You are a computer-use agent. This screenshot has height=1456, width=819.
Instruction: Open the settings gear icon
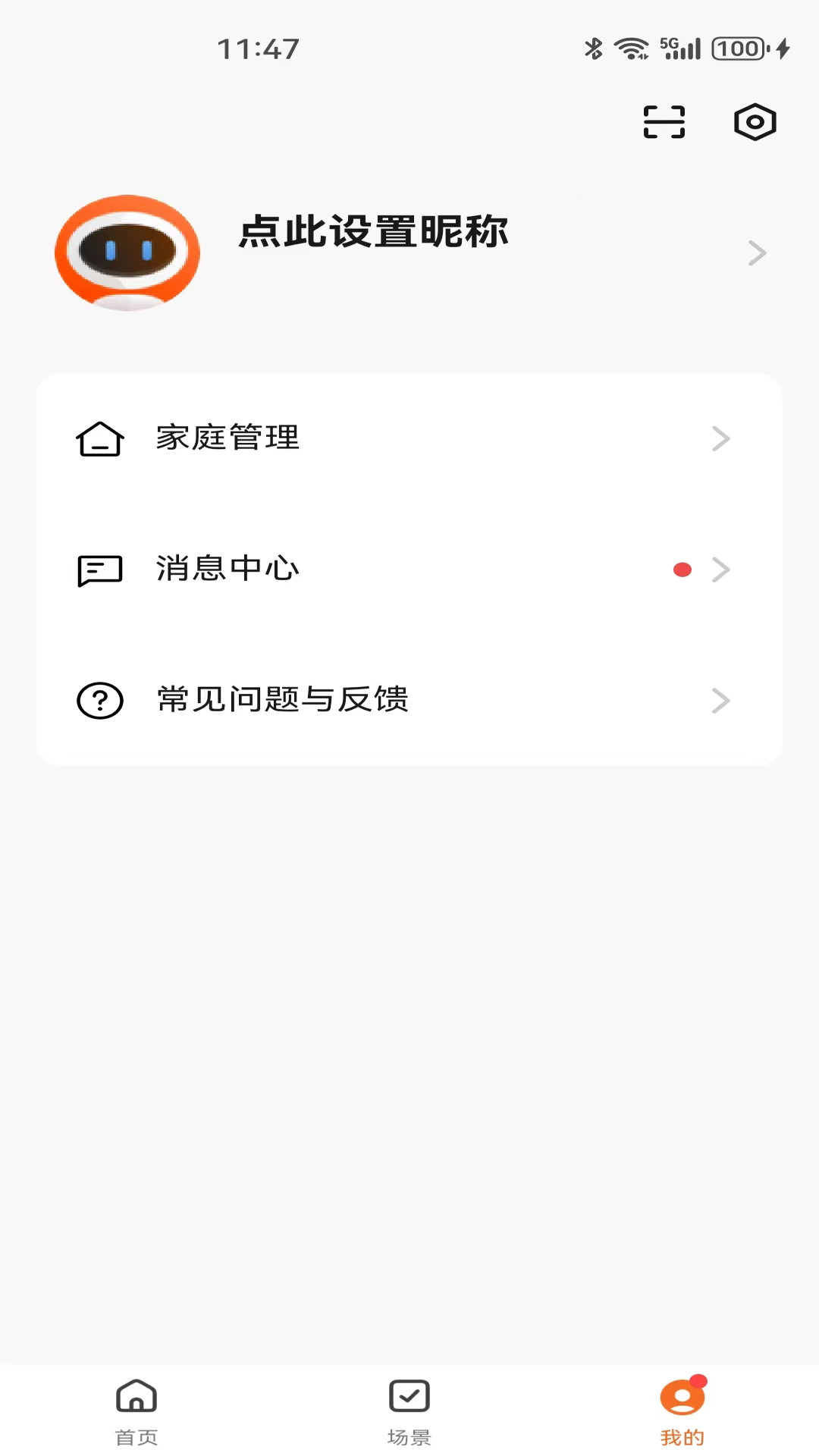[x=754, y=121]
